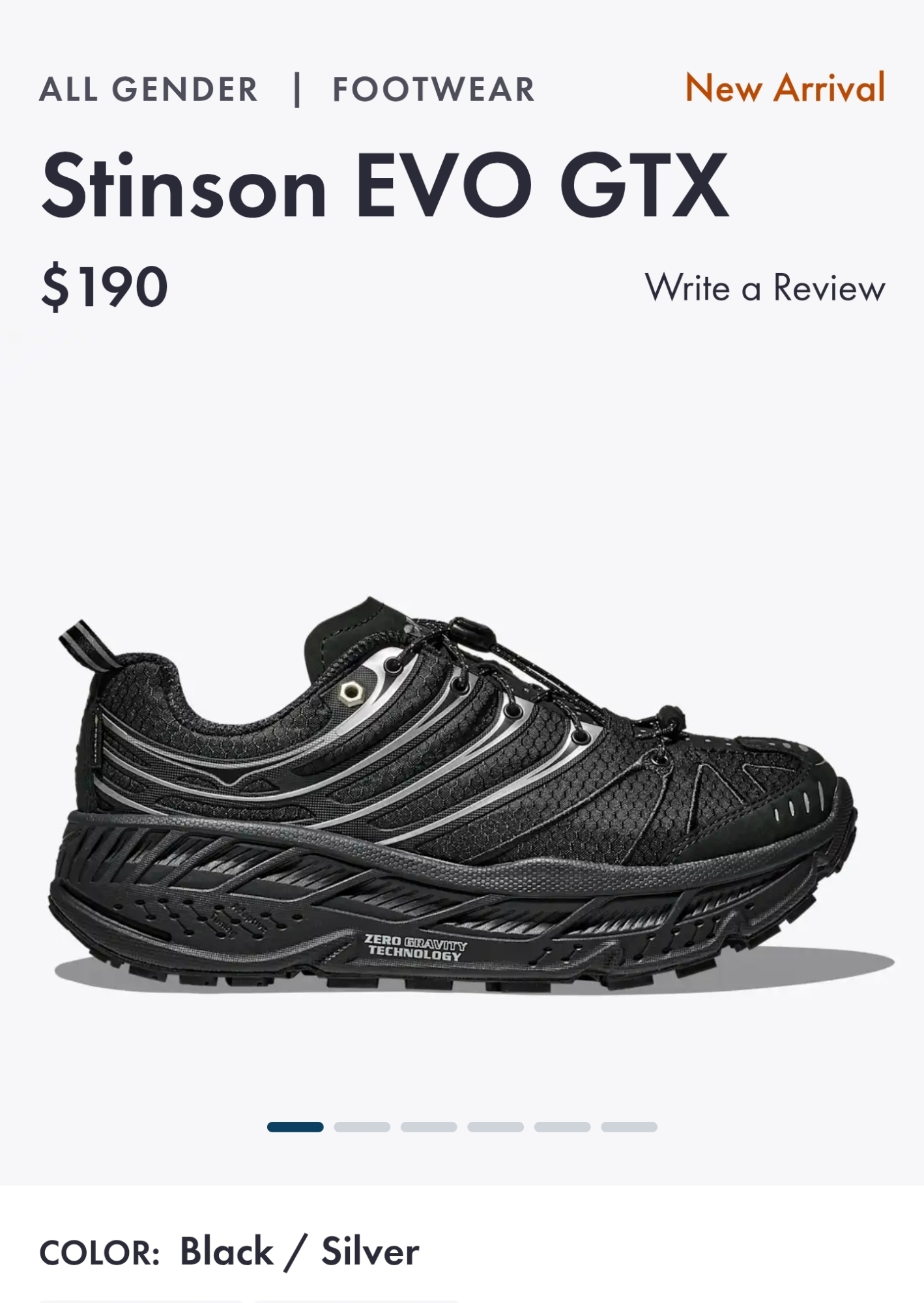Image resolution: width=924 pixels, height=1303 pixels.
Task: Open the Write a Review link
Action: 764,288
